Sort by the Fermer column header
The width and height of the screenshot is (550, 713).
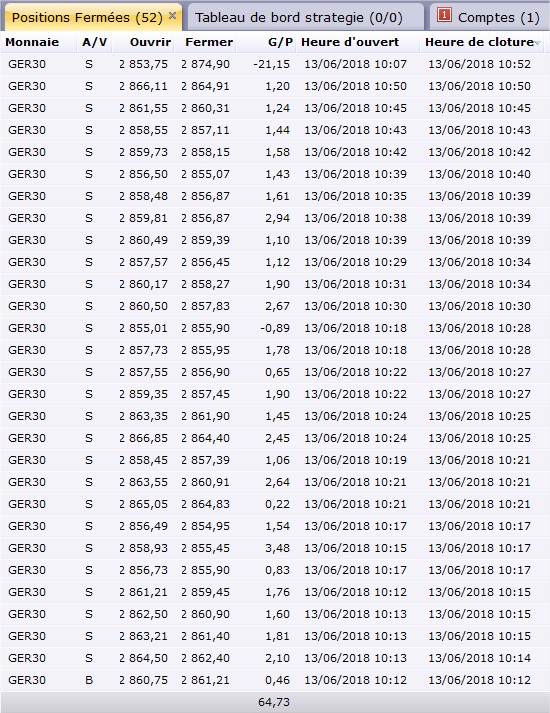coord(209,42)
